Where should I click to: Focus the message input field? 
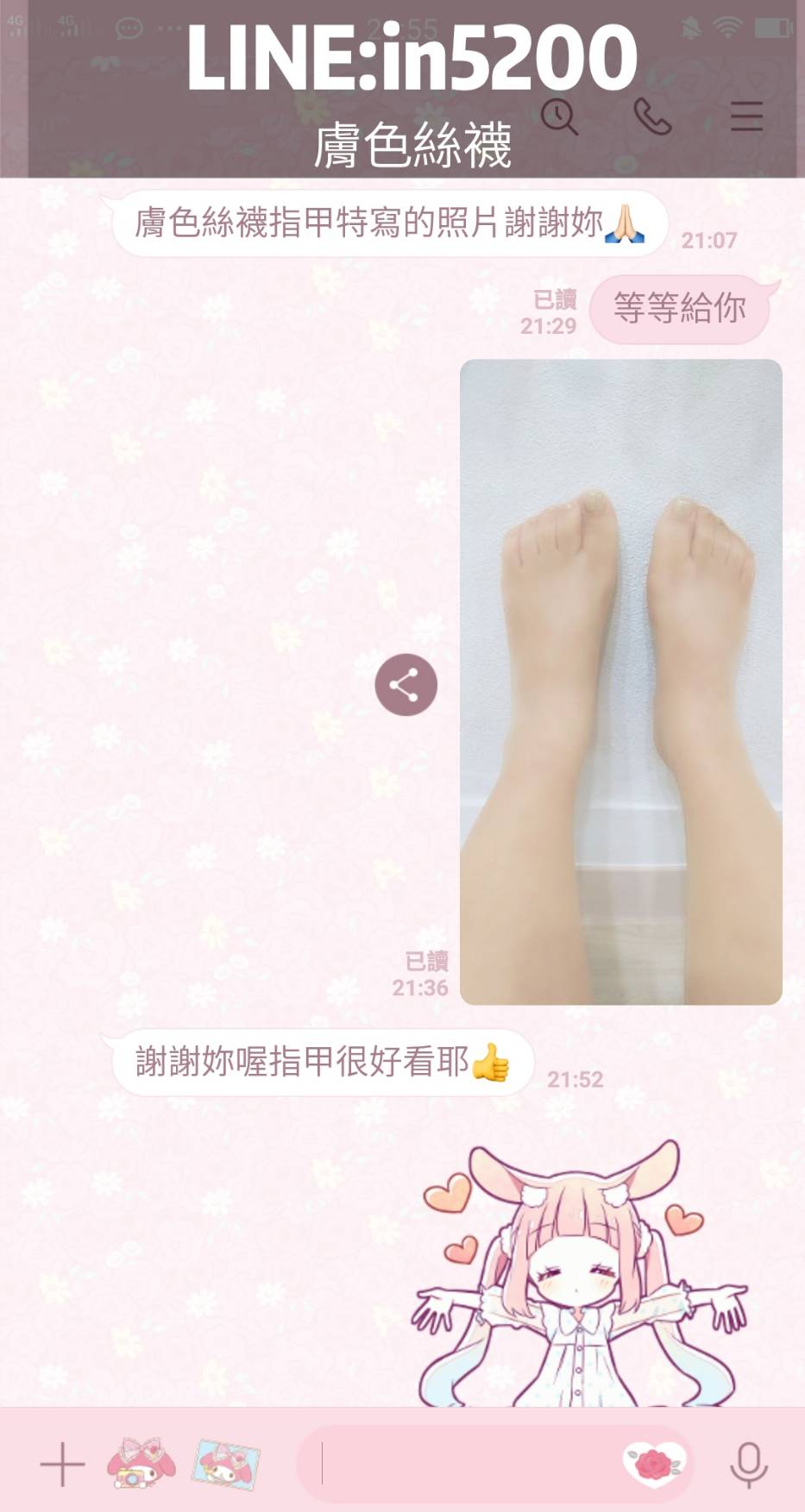[466, 1464]
